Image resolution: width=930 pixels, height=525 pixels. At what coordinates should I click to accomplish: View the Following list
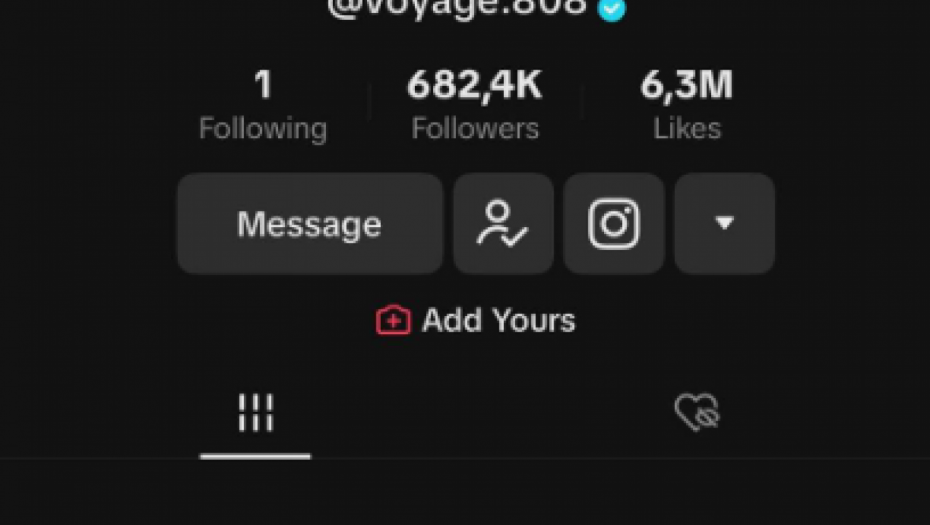tap(262, 106)
